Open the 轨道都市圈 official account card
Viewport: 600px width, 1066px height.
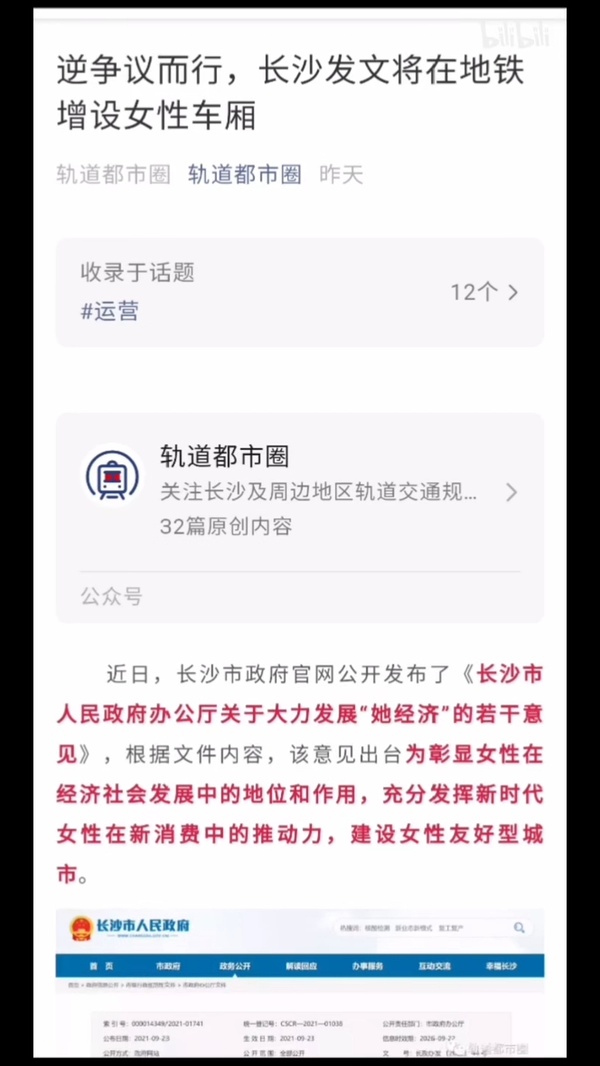pyautogui.click(x=300, y=491)
